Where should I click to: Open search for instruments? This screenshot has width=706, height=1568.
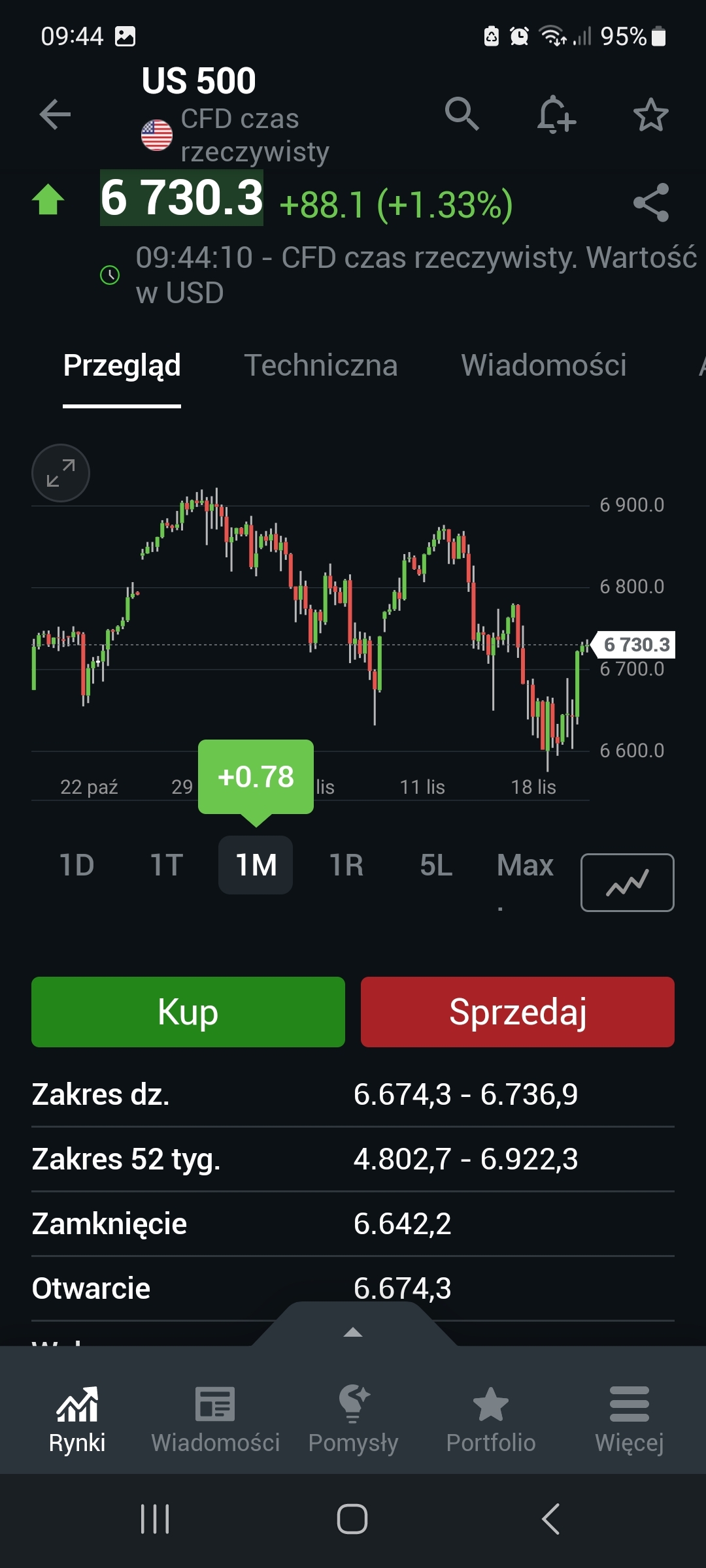click(462, 115)
